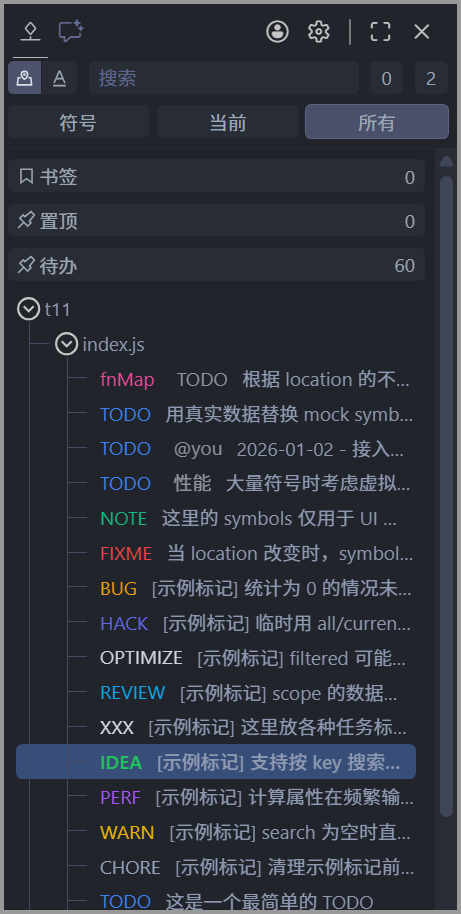Viewport: 461px width, 914px height.
Task: Expand the 书签 section
Action: coord(216,177)
